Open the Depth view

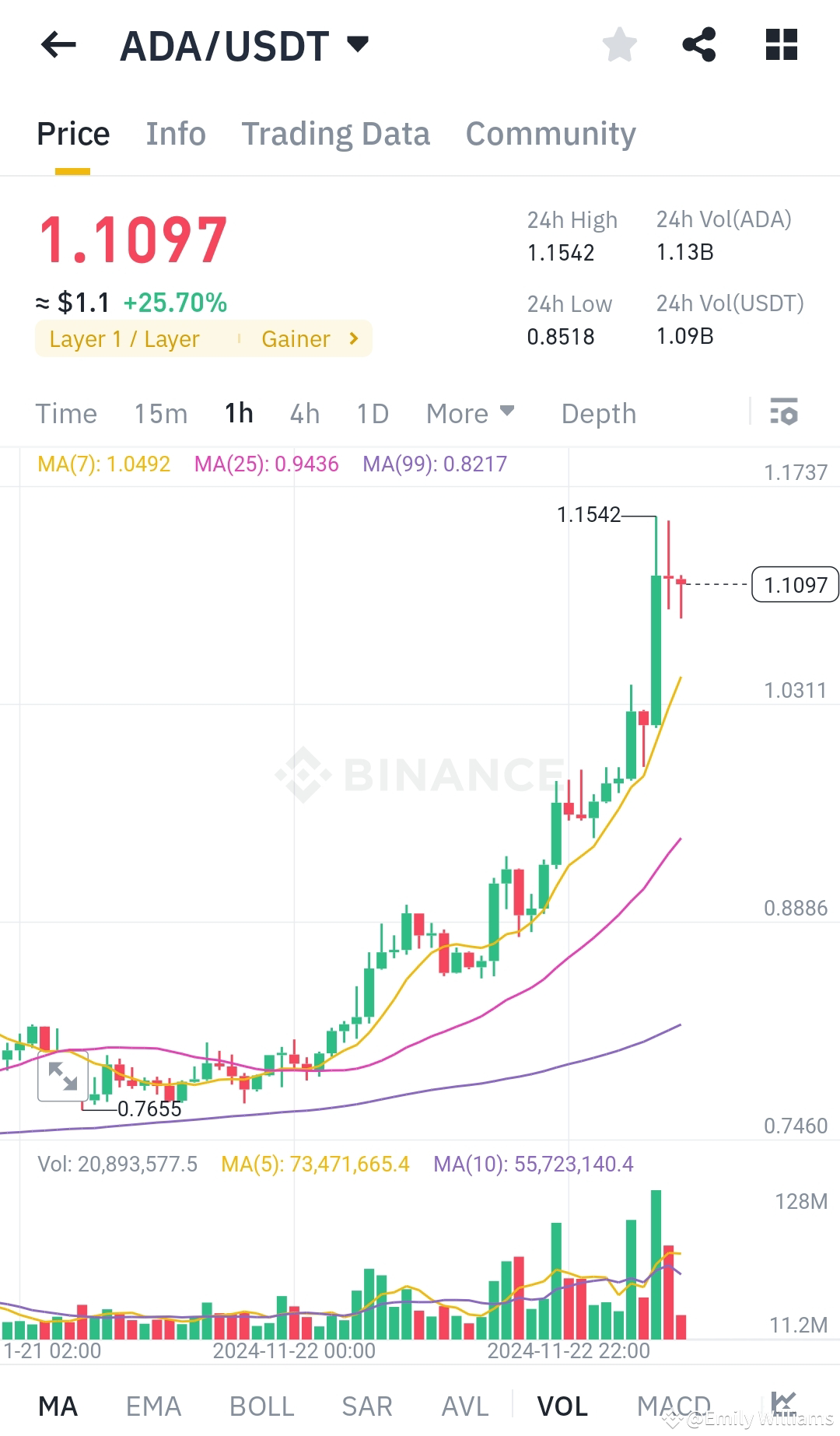pyautogui.click(x=598, y=413)
